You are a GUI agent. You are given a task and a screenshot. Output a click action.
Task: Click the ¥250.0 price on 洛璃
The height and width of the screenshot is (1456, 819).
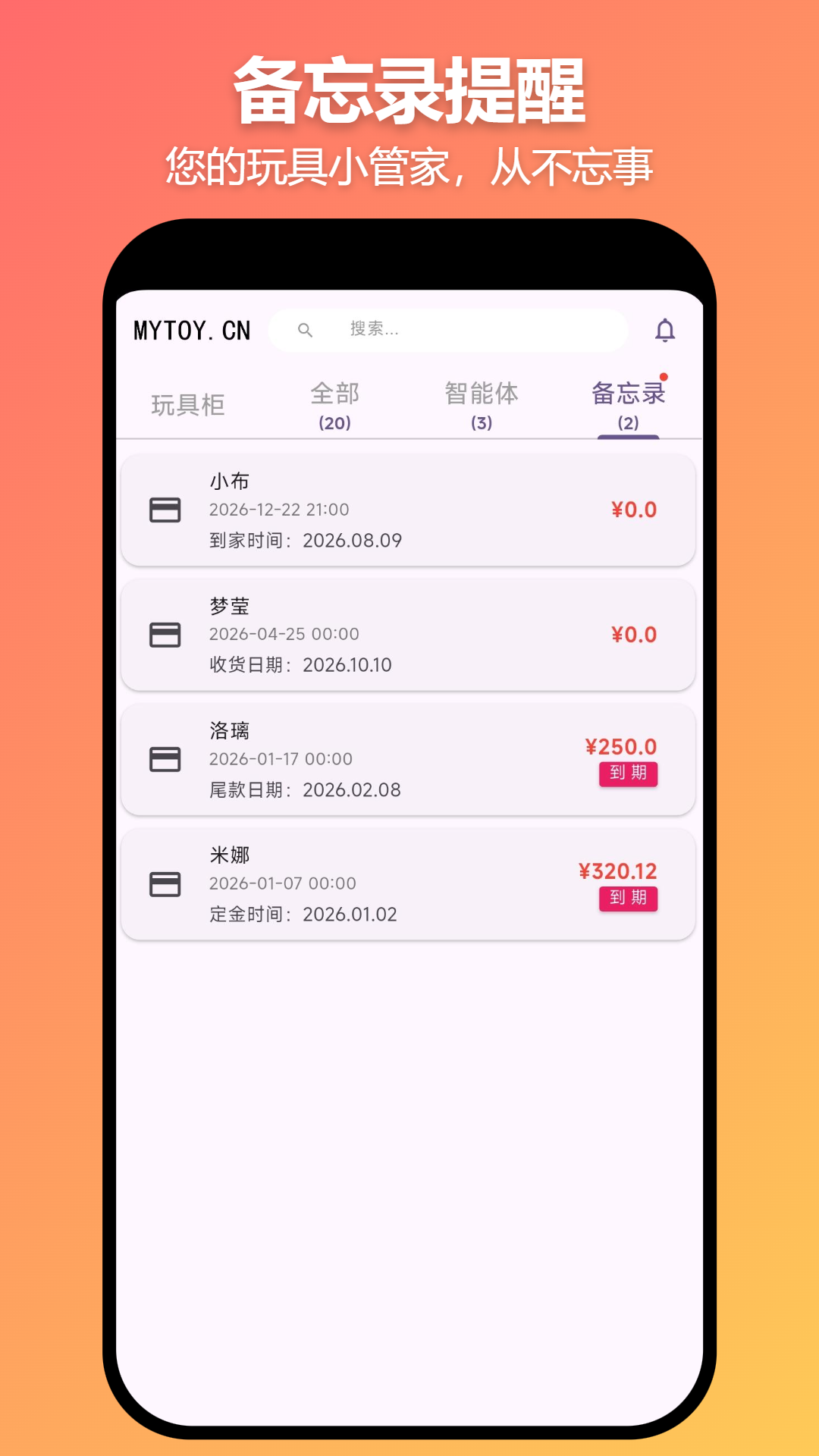(x=620, y=746)
